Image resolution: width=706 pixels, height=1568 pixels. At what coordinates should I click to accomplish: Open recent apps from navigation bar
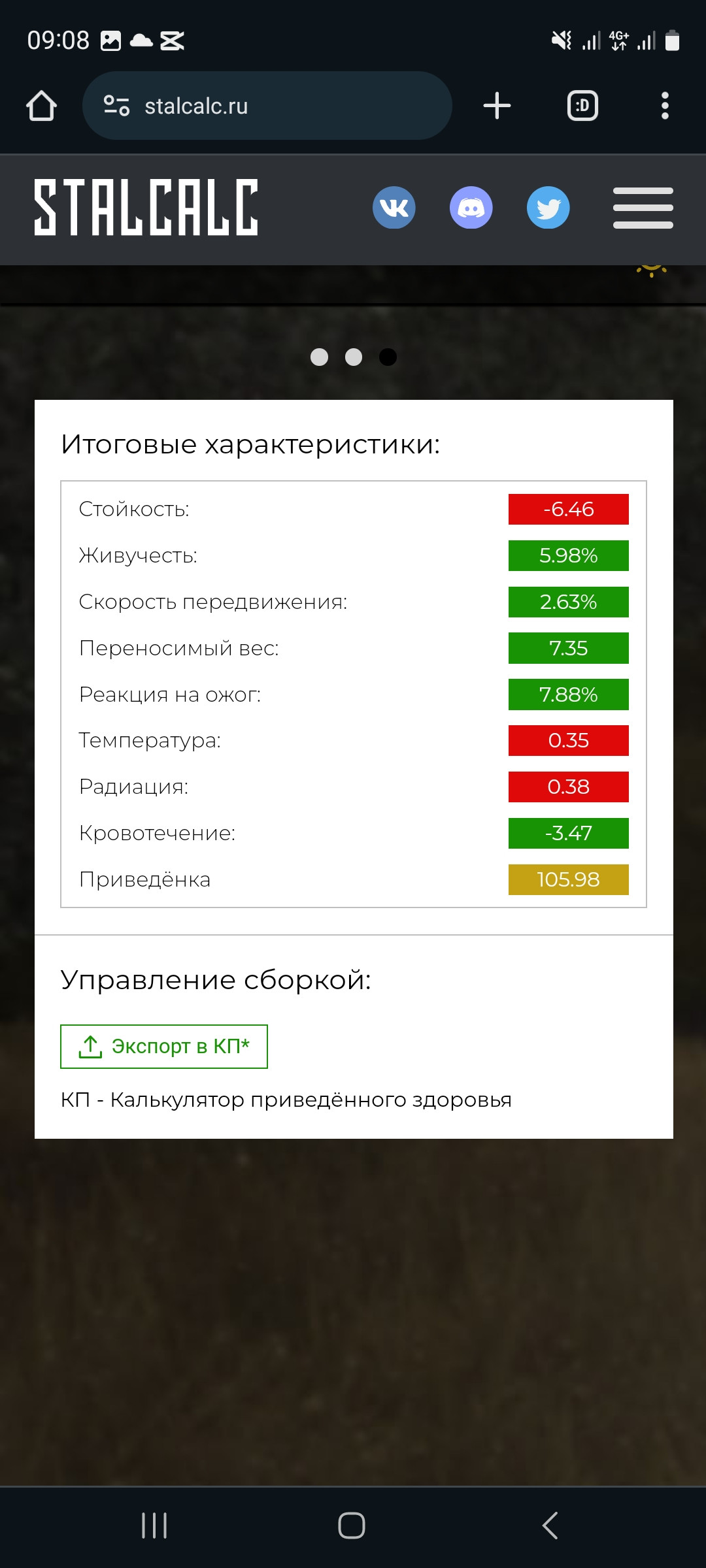(x=154, y=1526)
